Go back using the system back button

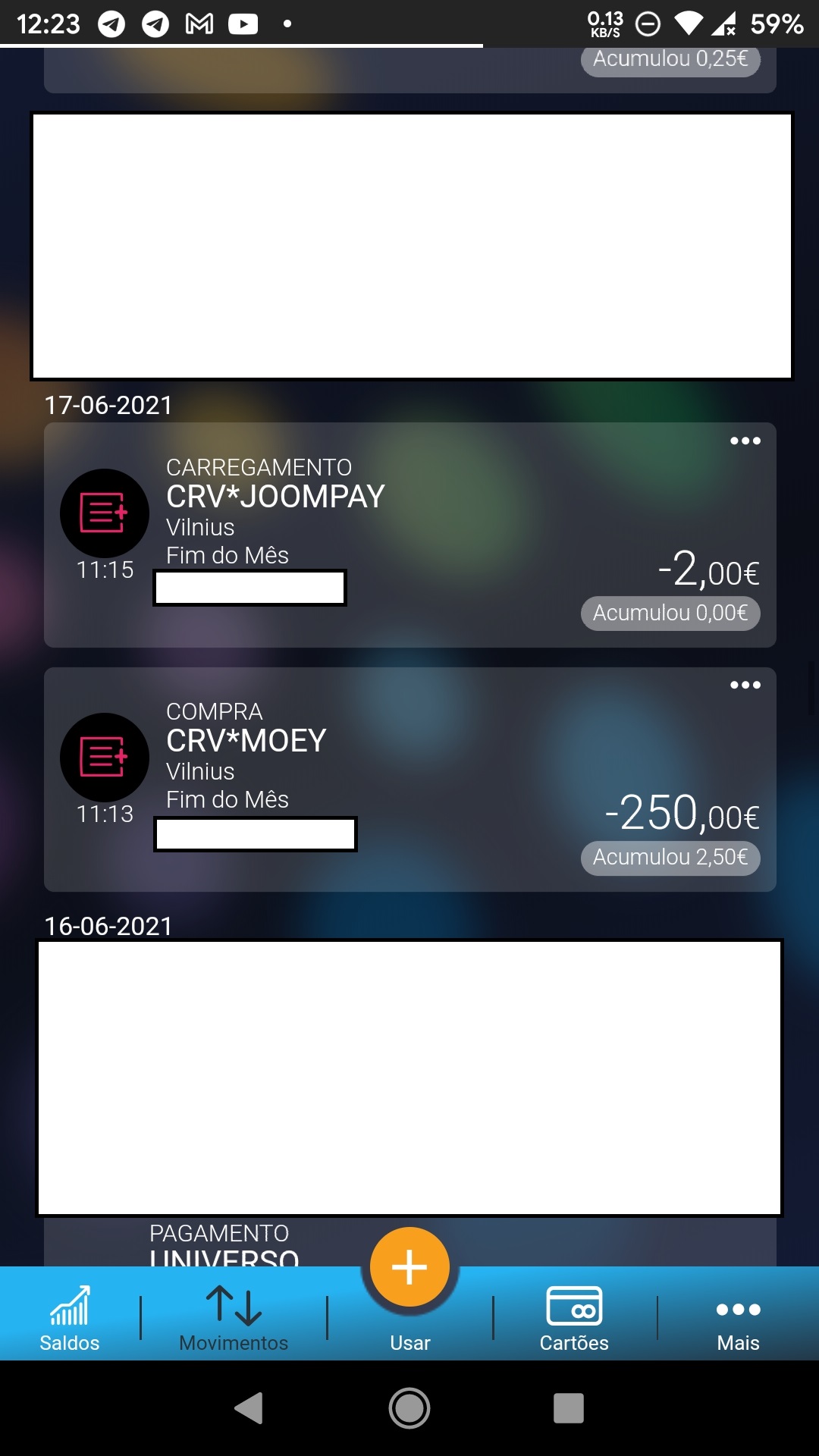[x=249, y=1408]
